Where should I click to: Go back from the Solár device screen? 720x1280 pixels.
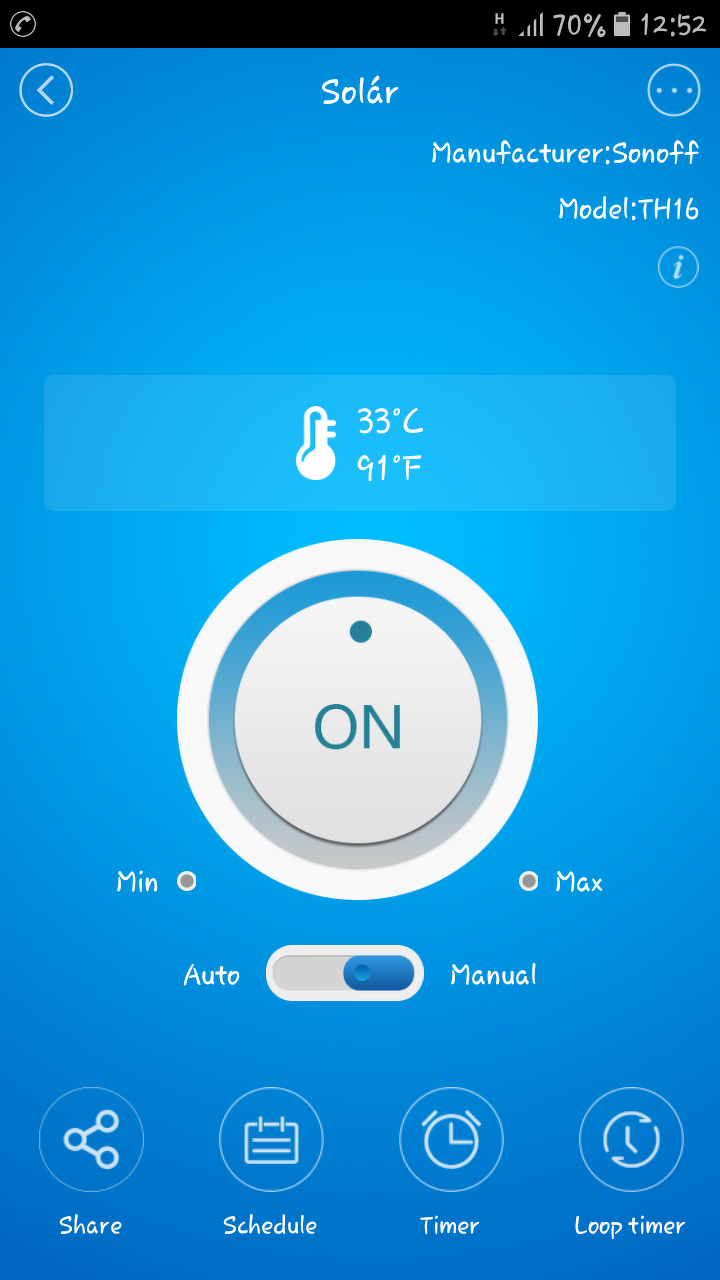(x=46, y=91)
